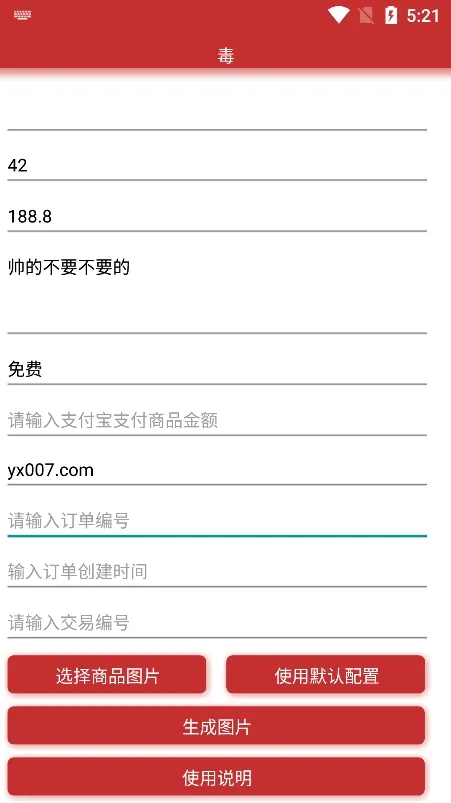
Task: Tap the 请输入交易编号 field
Action: [217, 622]
